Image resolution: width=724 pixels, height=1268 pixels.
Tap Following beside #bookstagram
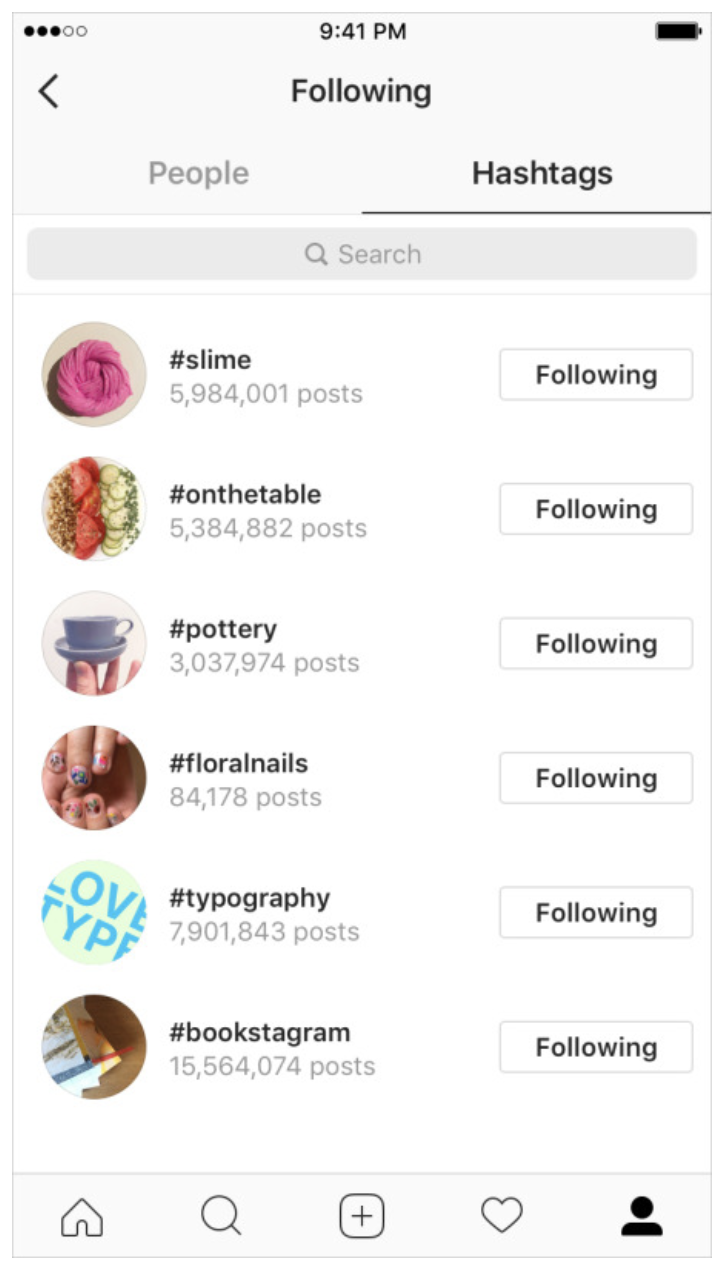click(596, 1047)
